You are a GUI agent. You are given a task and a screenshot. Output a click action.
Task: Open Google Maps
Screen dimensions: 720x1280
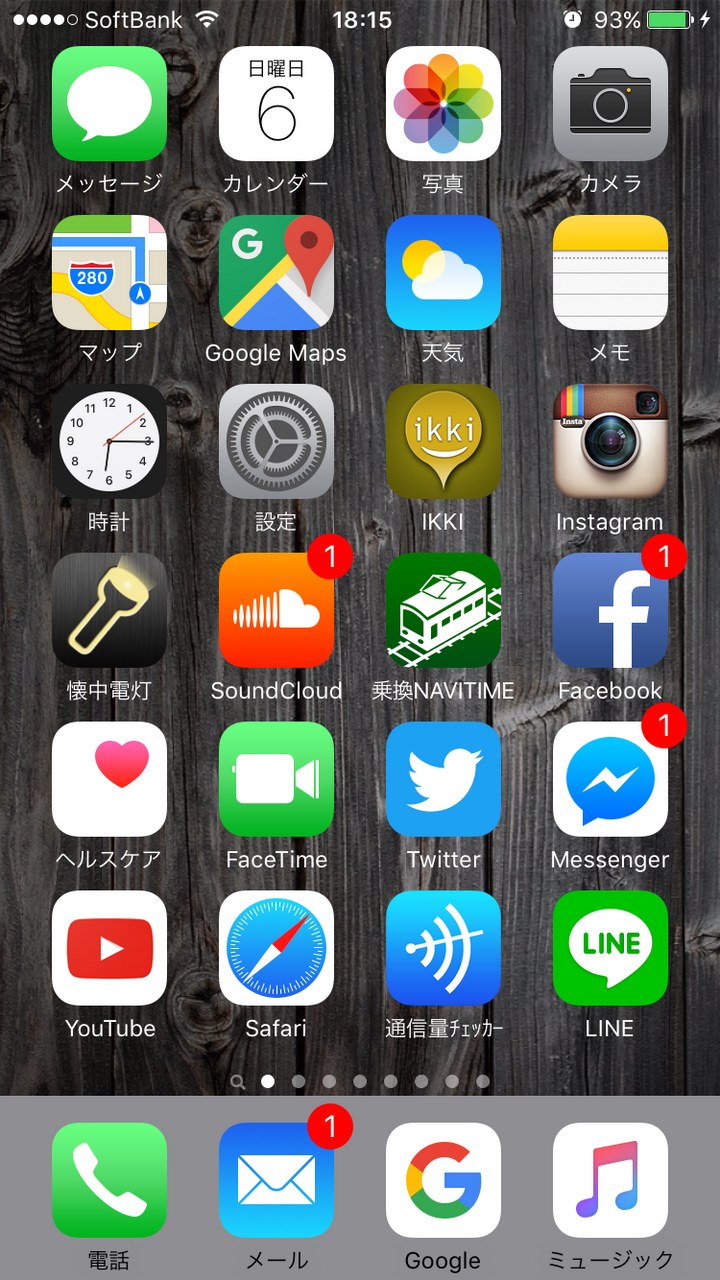point(276,273)
